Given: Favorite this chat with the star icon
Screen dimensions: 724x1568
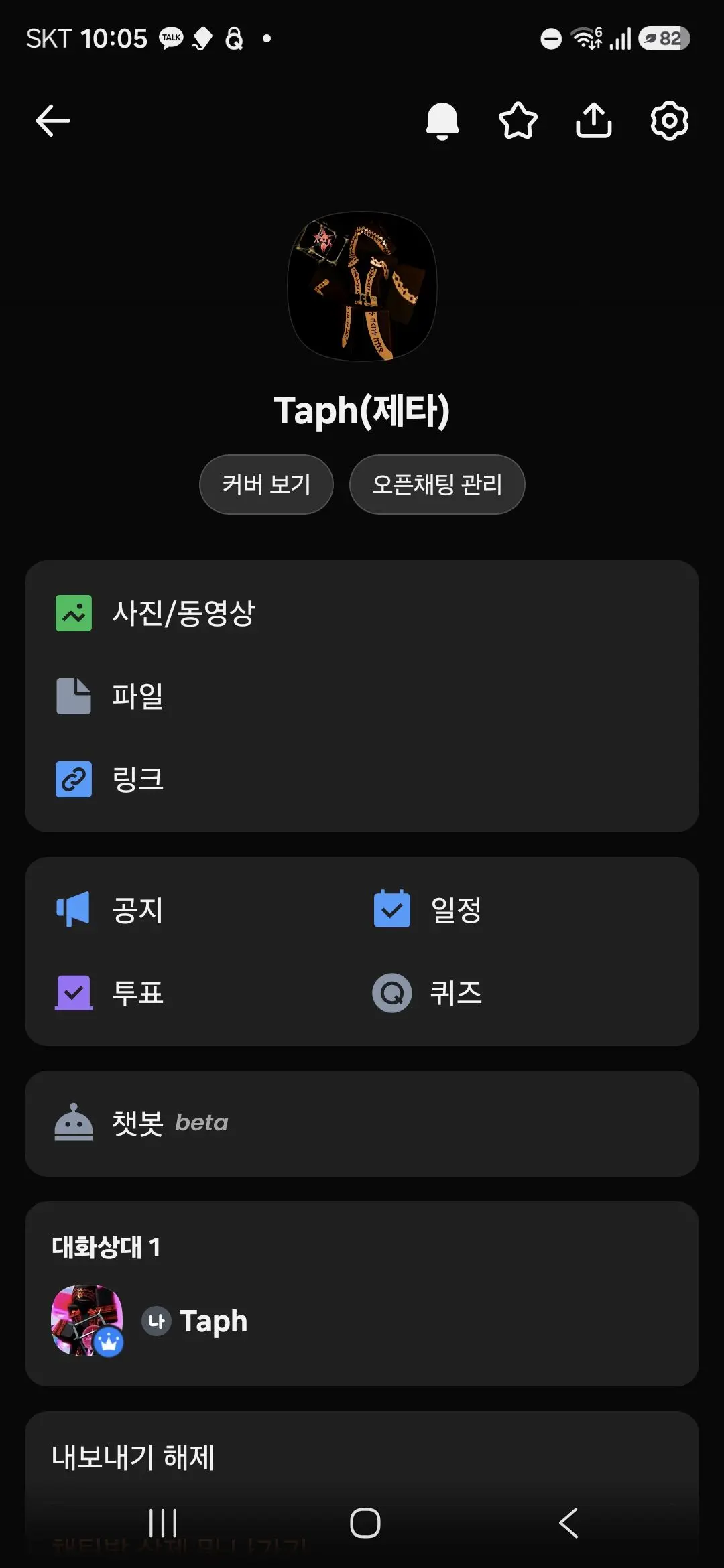Looking at the screenshot, I should point(518,121).
